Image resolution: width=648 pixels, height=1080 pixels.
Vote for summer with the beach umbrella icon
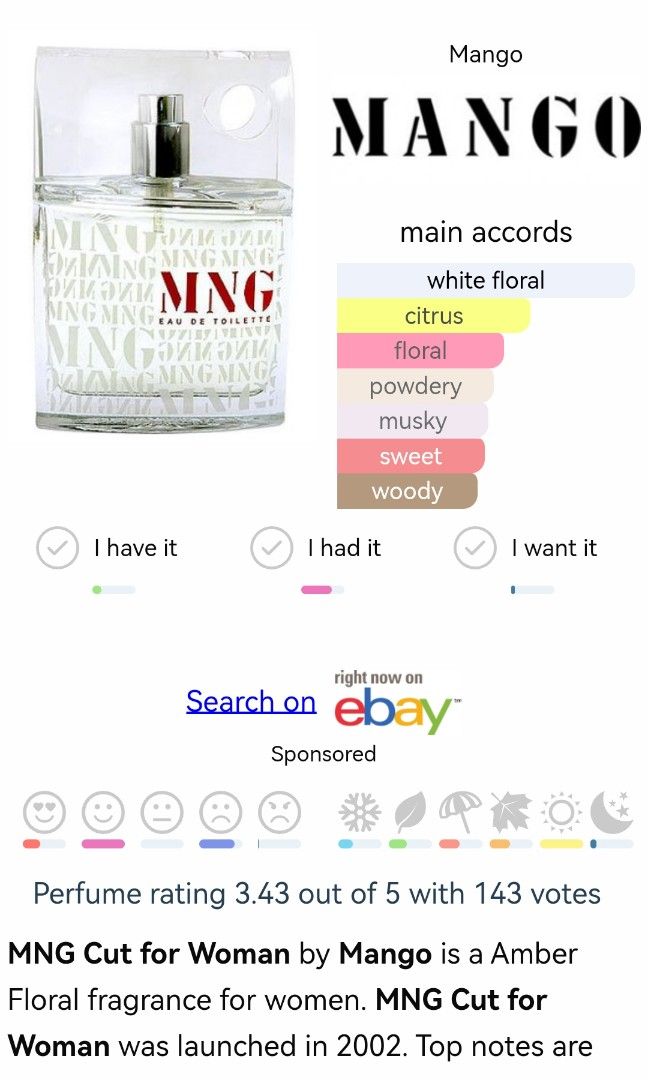(460, 813)
